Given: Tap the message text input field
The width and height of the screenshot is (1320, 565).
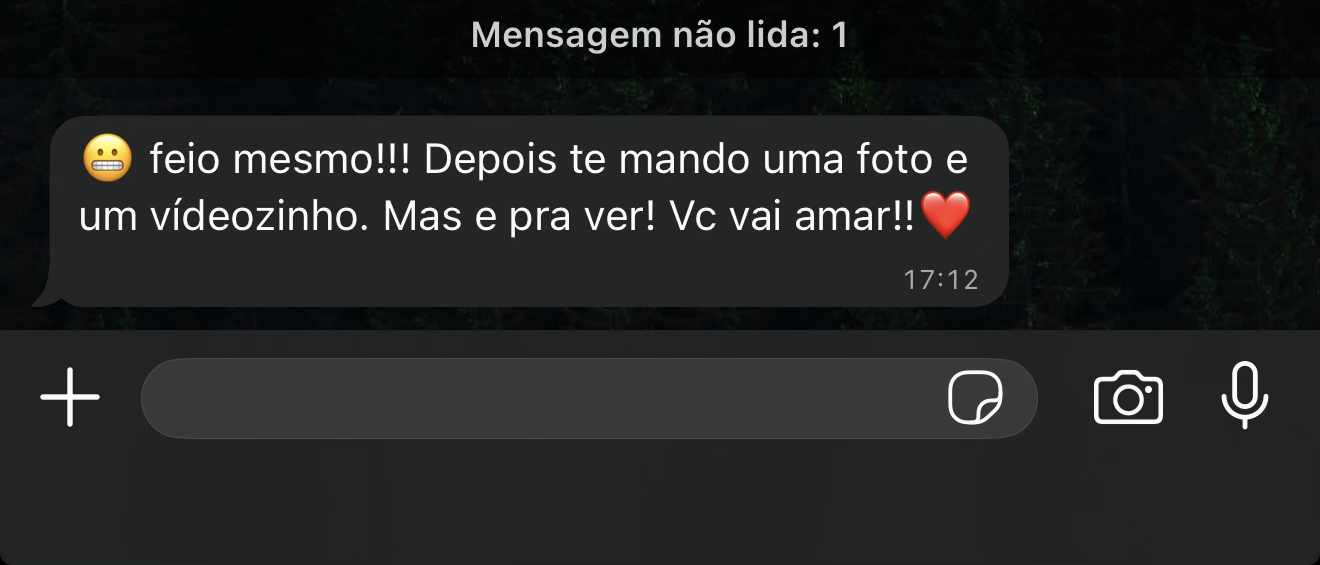Looking at the screenshot, I should point(540,398).
